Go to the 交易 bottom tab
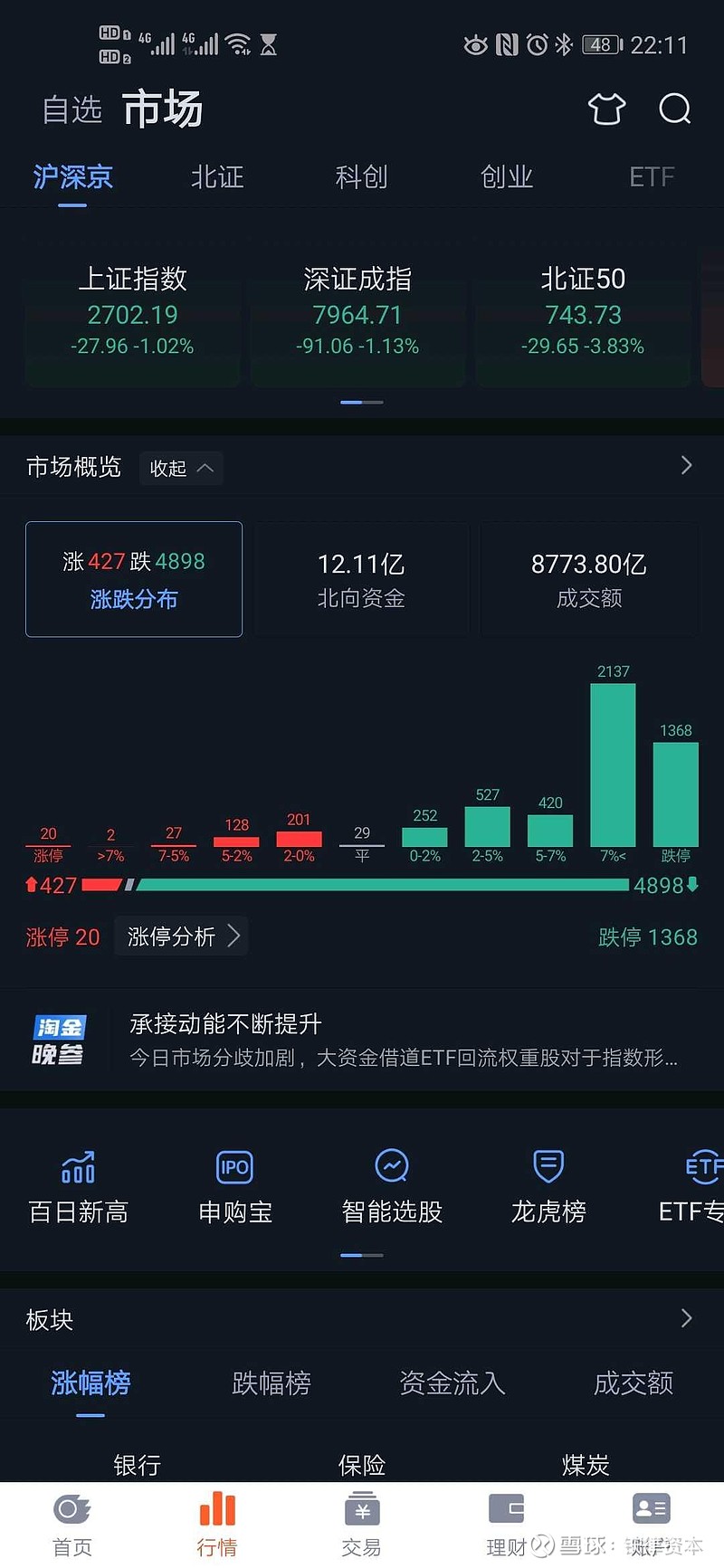 coord(361,1525)
